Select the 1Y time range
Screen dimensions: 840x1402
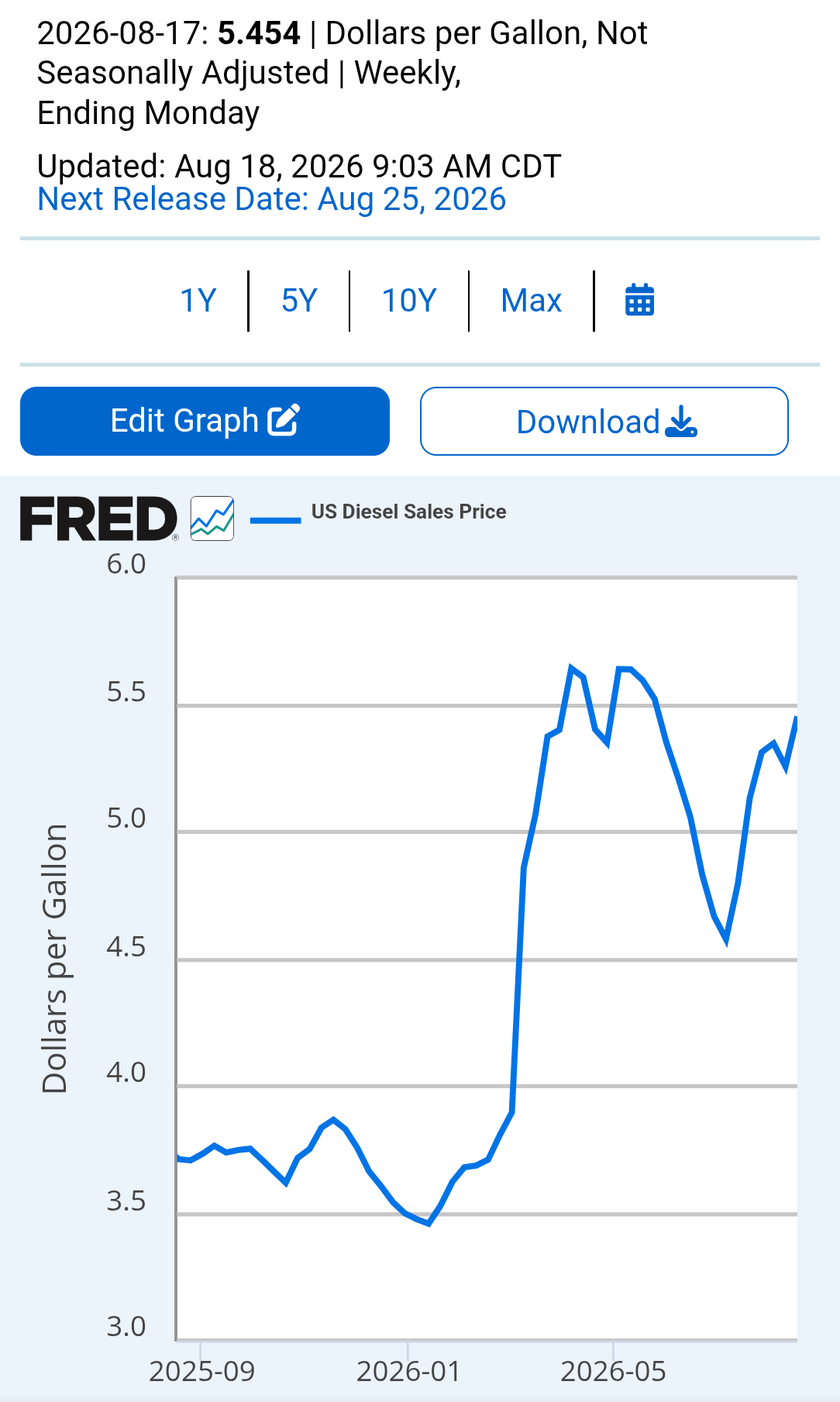pos(198,301)
